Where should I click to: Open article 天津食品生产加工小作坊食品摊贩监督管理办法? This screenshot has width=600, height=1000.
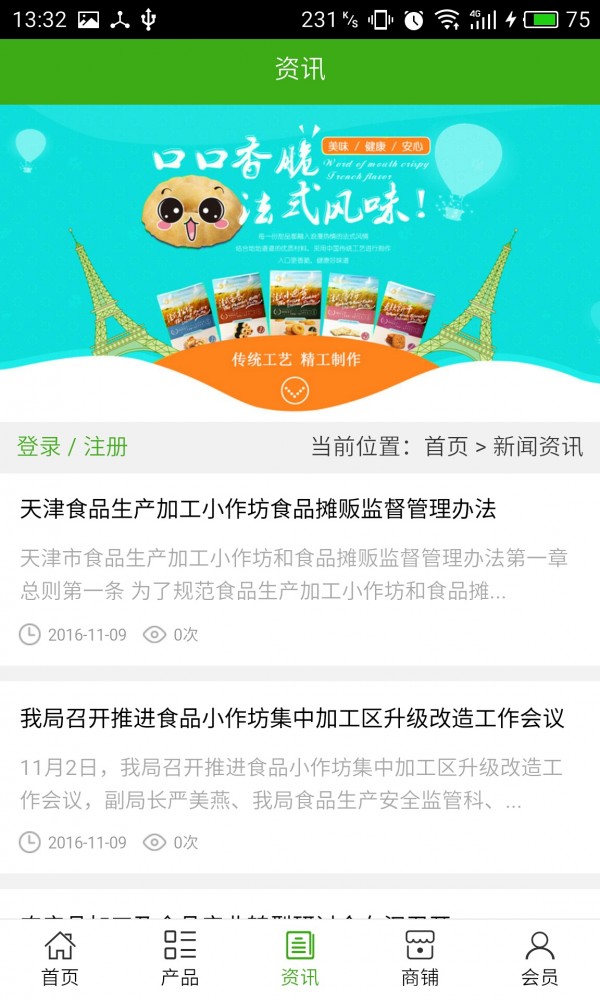click(258, 509)
